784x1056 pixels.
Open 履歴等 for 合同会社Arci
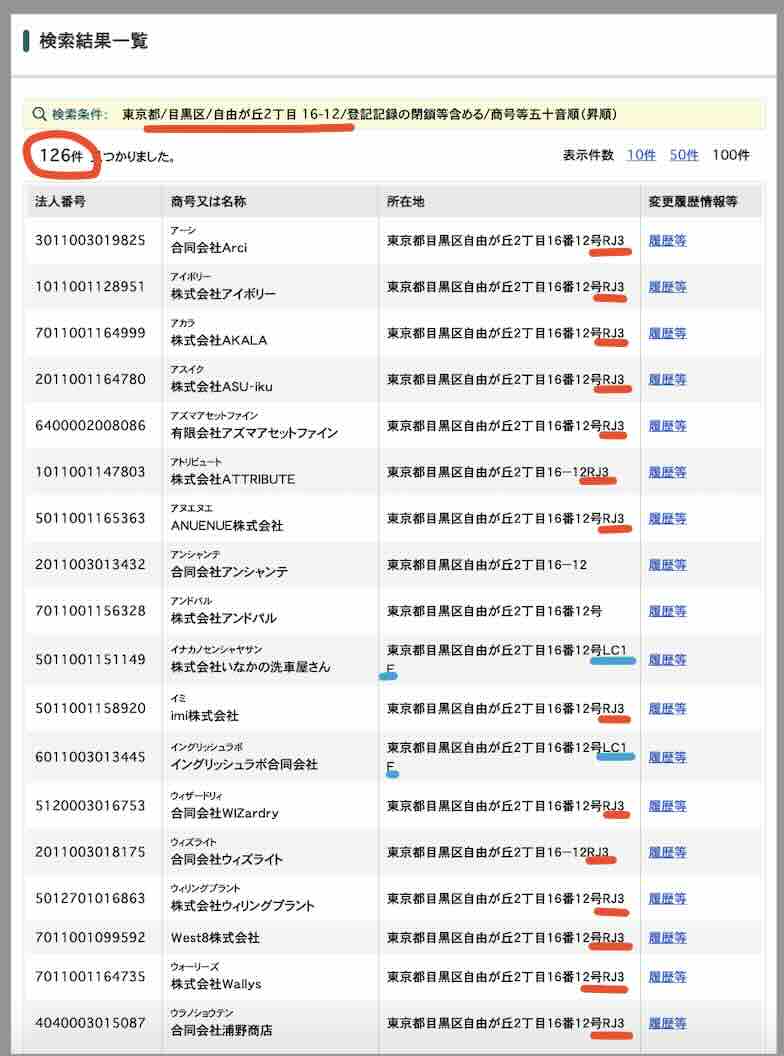pyautogui.click(x=666, y=240)
